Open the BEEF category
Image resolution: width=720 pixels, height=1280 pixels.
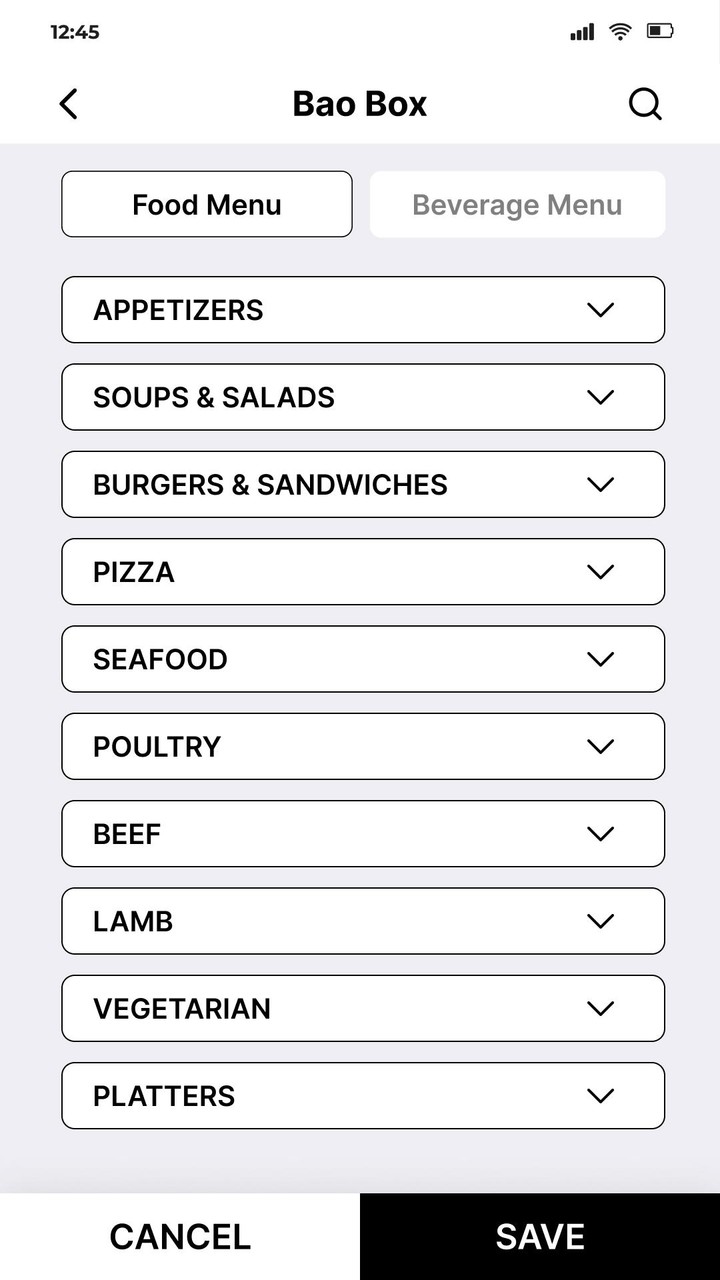[363, 833]
